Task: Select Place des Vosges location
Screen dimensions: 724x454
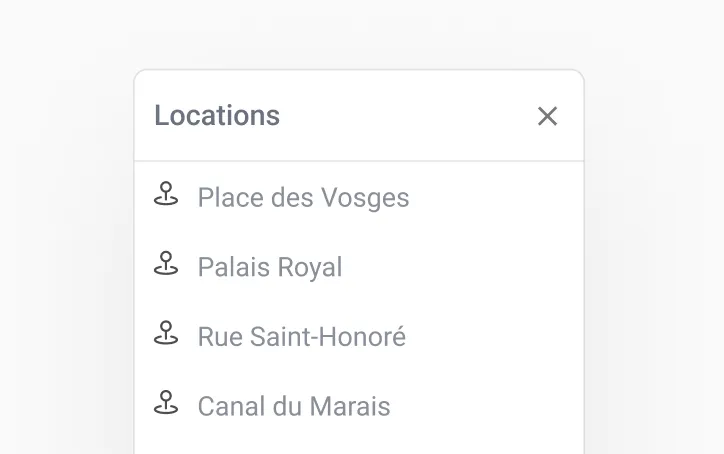Action: (303, 197)
